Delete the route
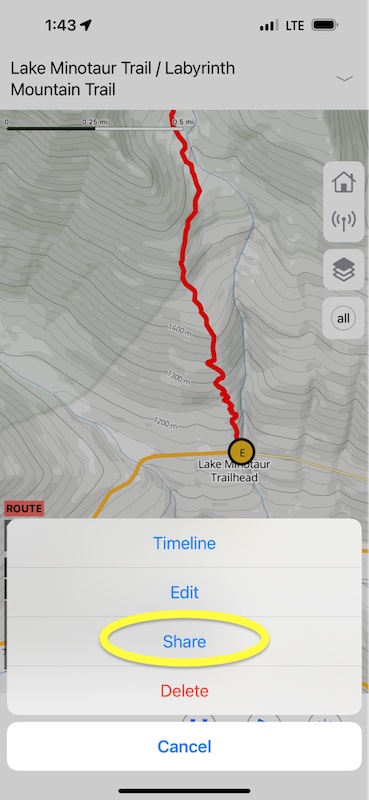 [184, 691]
